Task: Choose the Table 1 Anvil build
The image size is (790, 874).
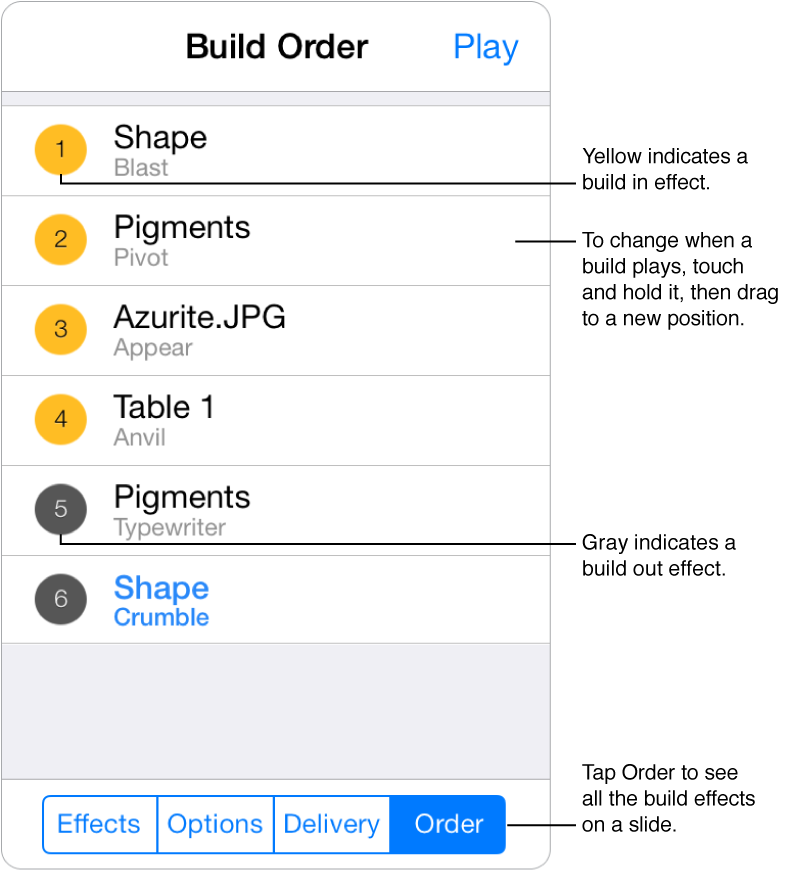Action: [x=164, y=420]
